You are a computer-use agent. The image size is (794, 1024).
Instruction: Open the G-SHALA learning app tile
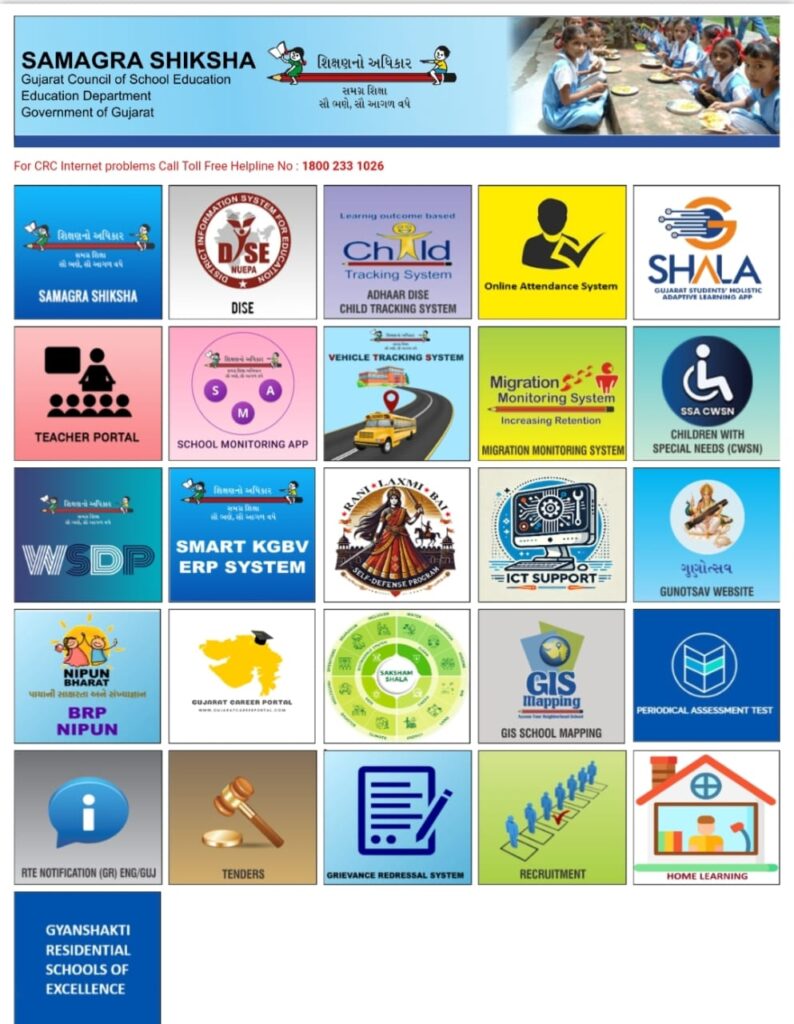click(706, 252)
